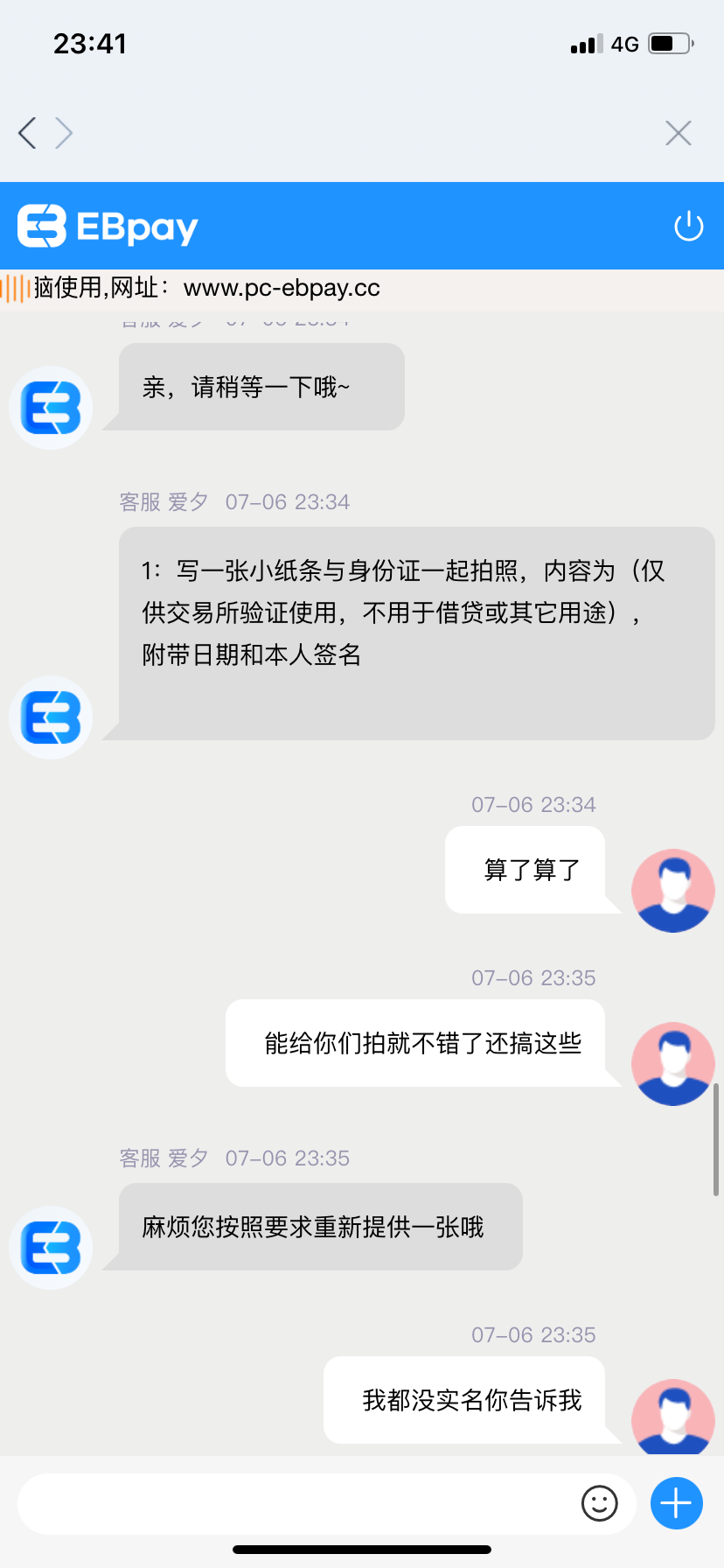The height and width of the screenshot is (1568, 724).
Task: Go back to the previous page
Action: pyautogui.click(x=28, y=133)
